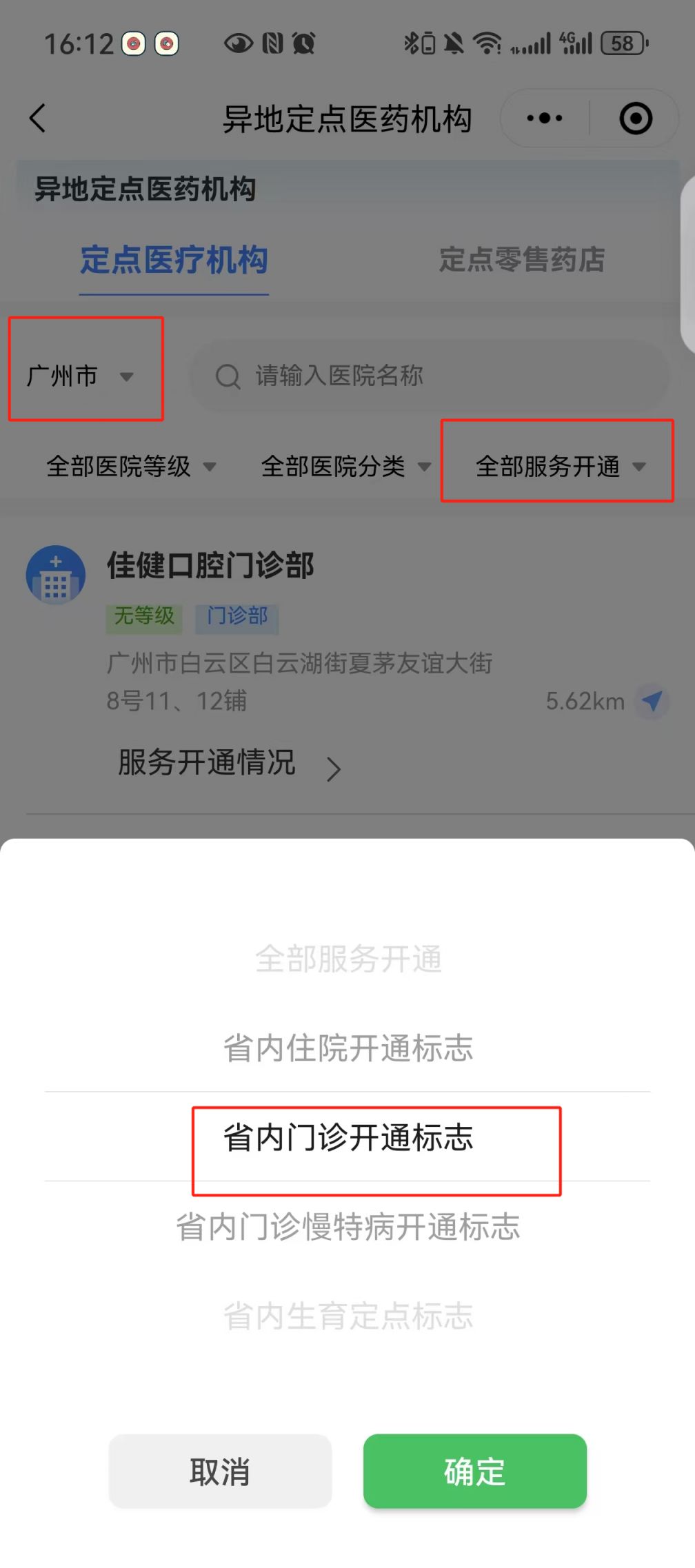
Task: View 服务开通情况 details
Action: tap(229, 764)
